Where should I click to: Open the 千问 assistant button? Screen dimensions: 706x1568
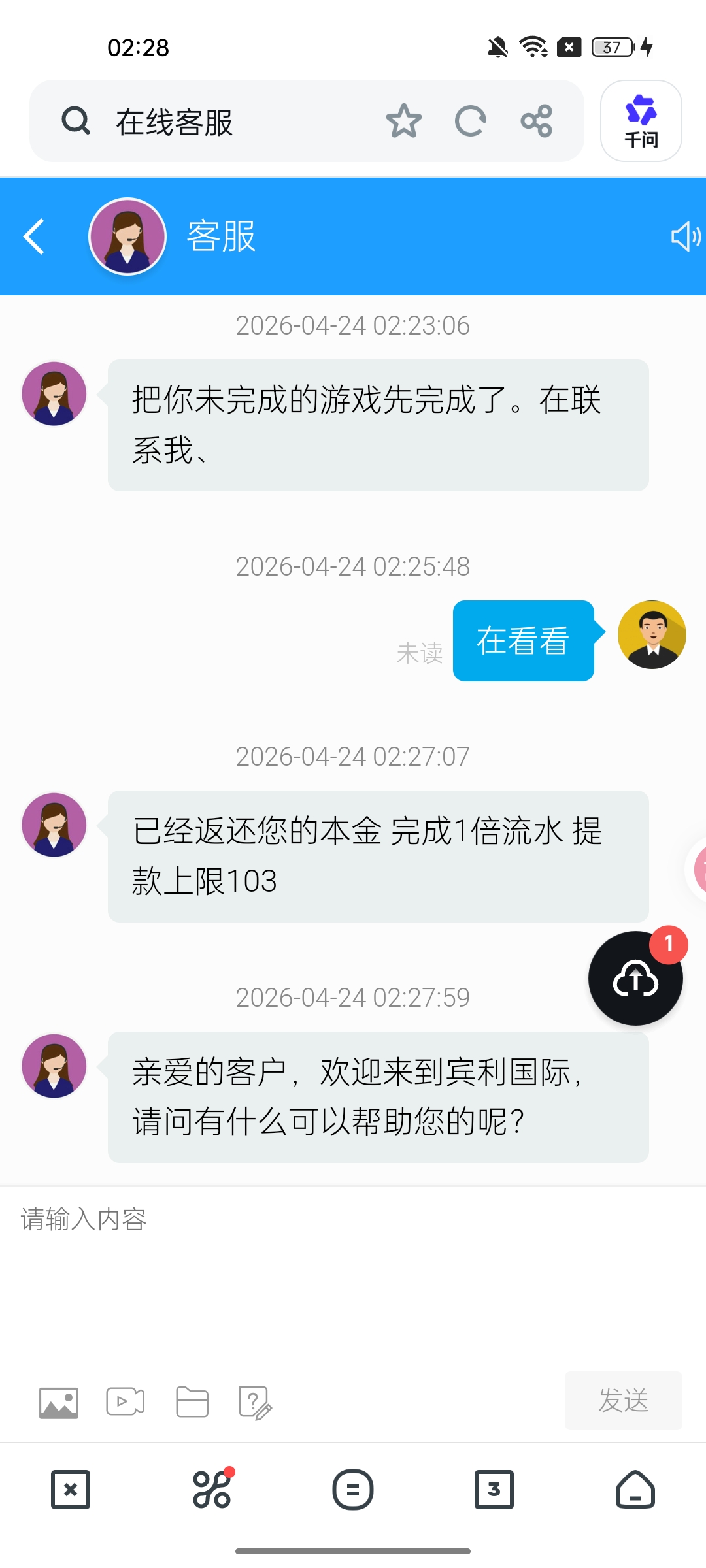(641, 122)
